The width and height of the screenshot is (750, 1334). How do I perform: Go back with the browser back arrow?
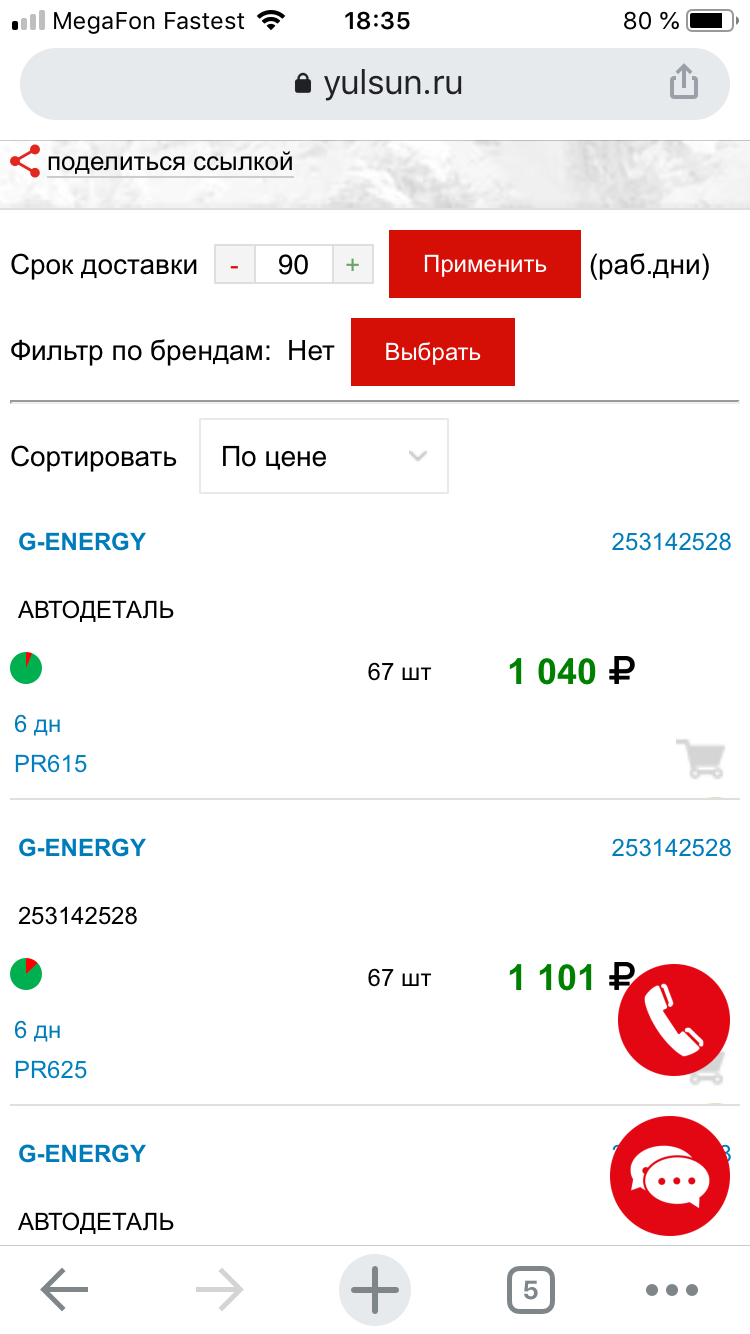pos(65,1290)
